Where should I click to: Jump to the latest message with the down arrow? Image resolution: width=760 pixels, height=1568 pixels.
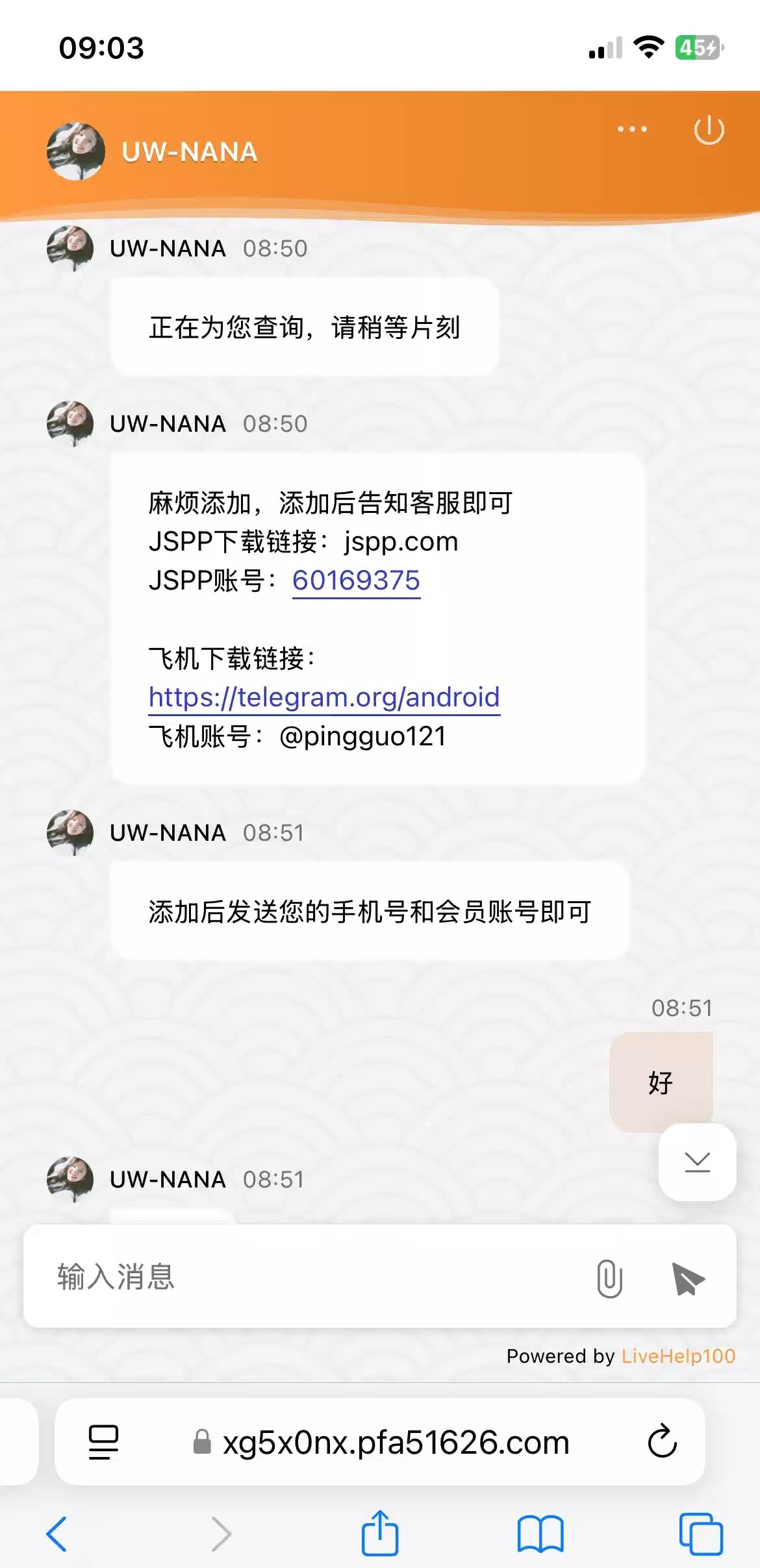697,1162
